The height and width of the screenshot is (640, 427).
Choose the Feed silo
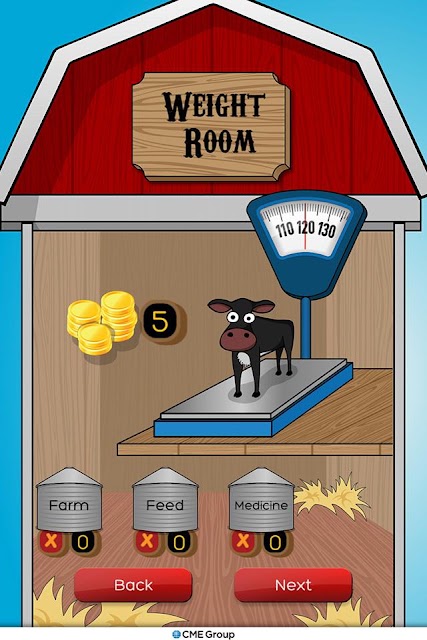point(165,500)
